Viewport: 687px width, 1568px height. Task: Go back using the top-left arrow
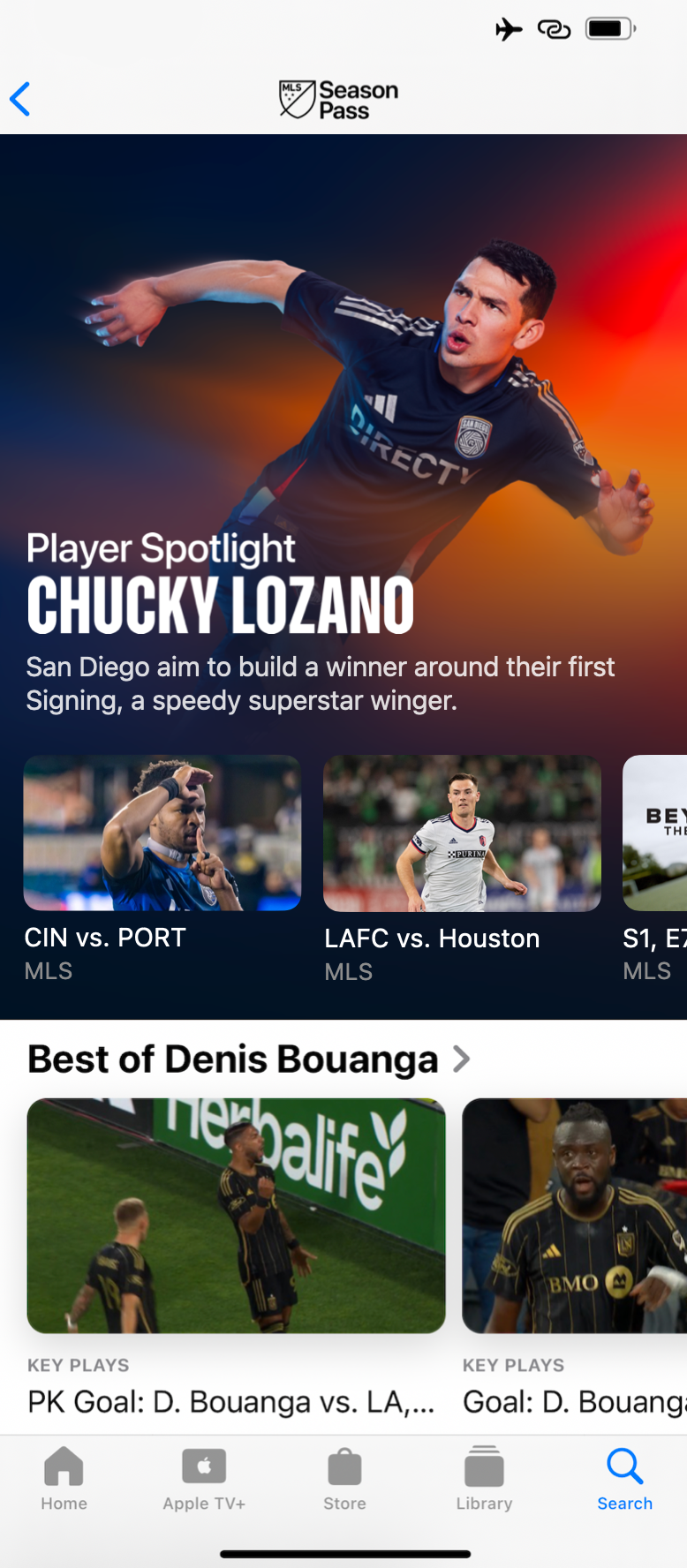tap(21, 99)
